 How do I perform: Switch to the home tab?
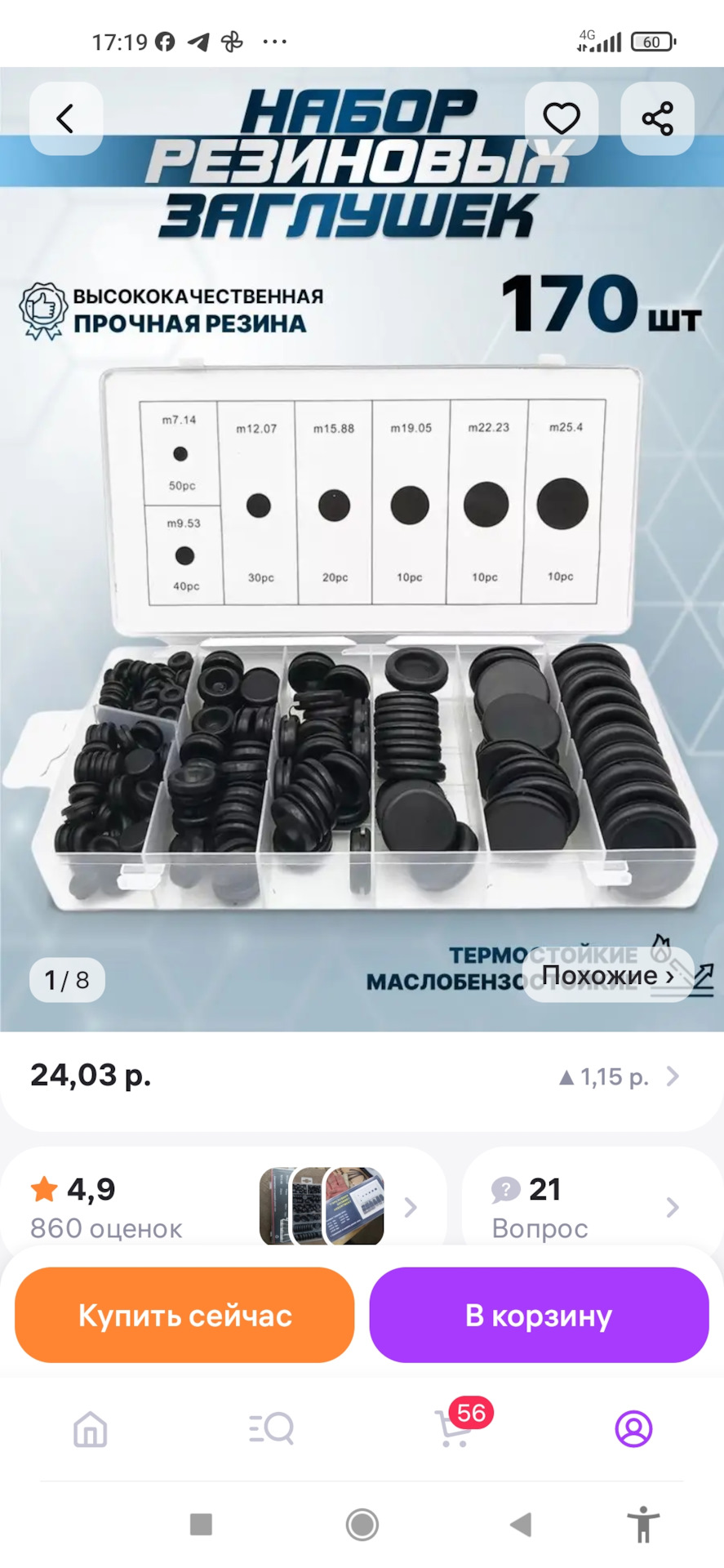pos(91,1429)
